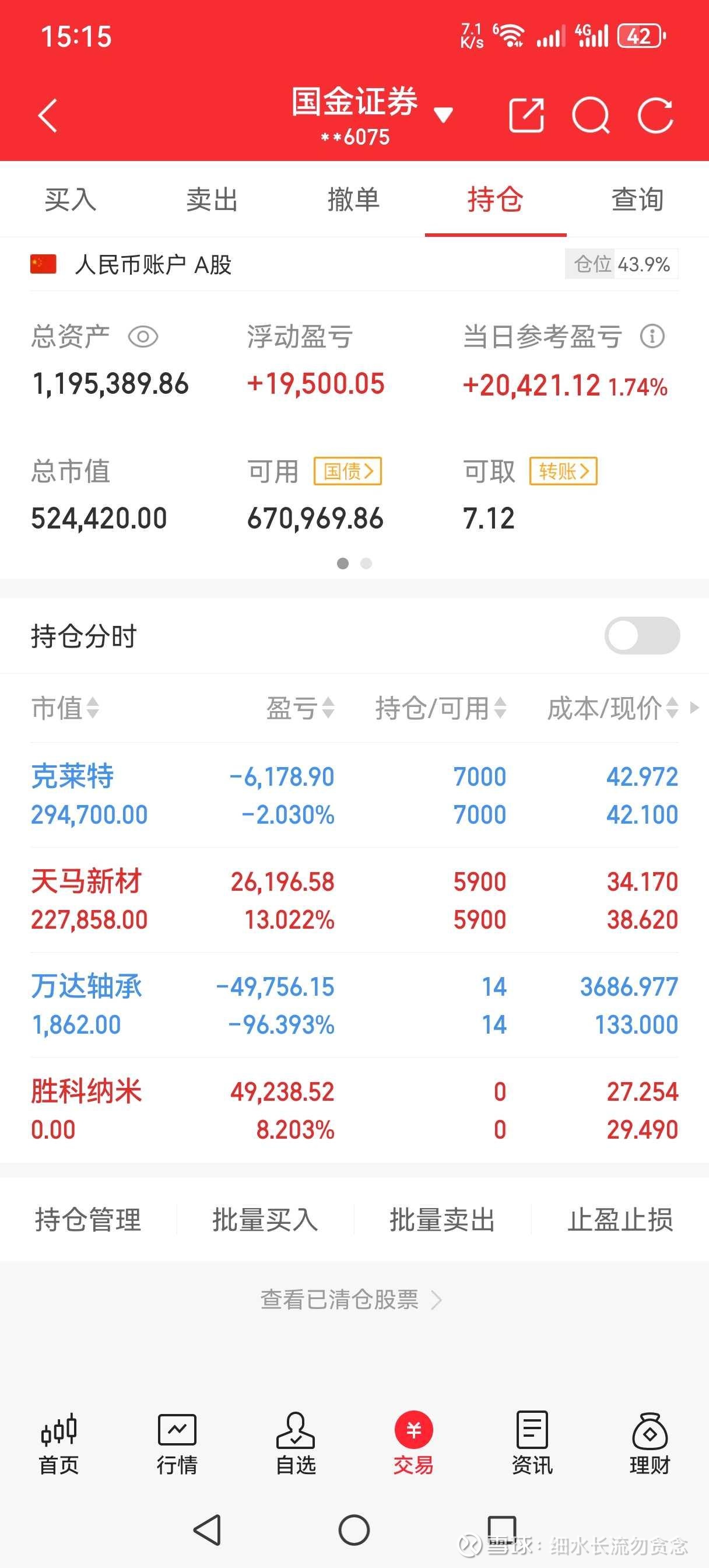Image resolution: width=709 pixels, height=1568 pixels.
Task: Sort holdings by 盈亏
Action: tap(301, 708)
